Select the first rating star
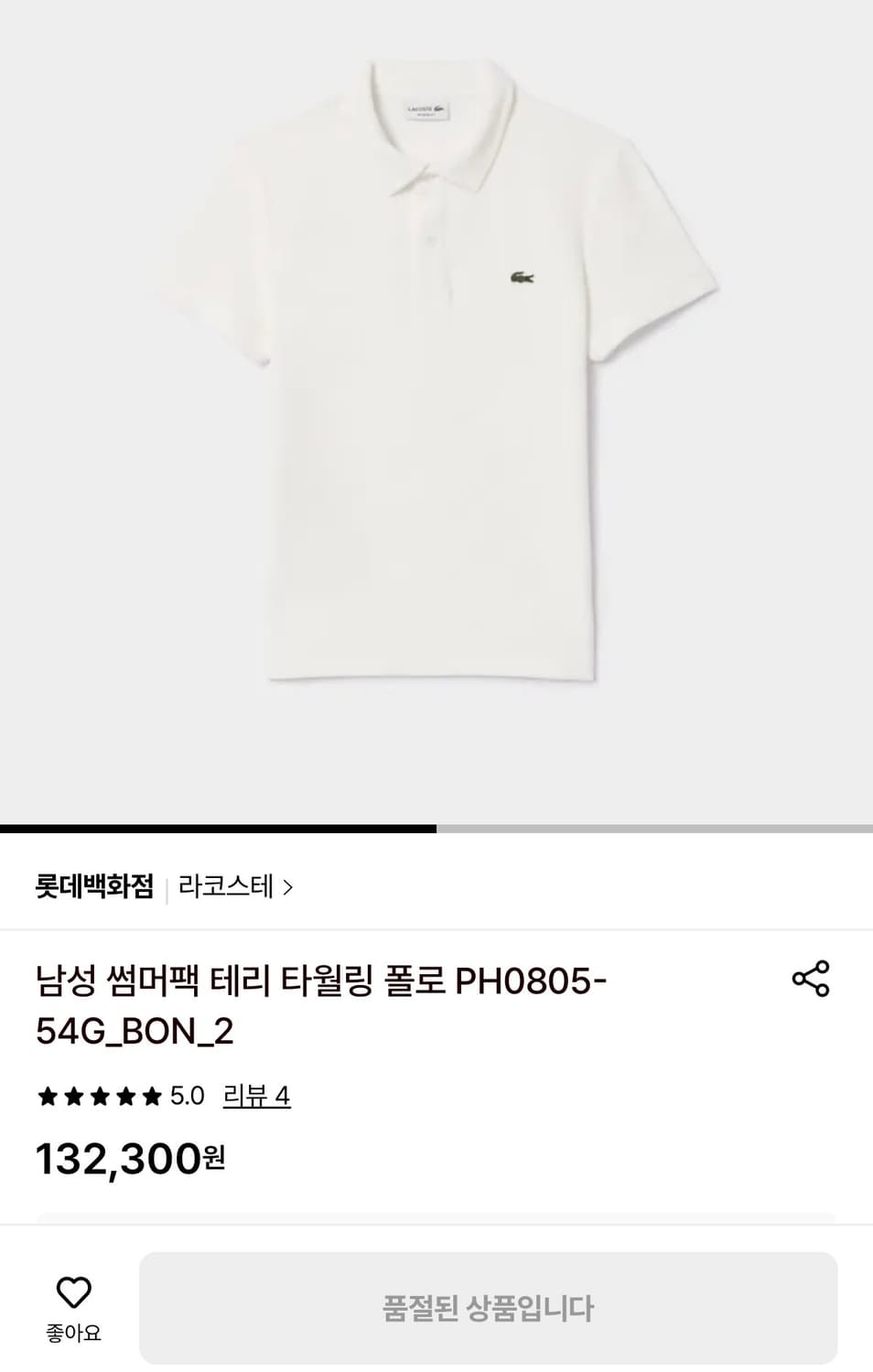The width and height of the screenshot is (873, 1372). click(47, 1095)
